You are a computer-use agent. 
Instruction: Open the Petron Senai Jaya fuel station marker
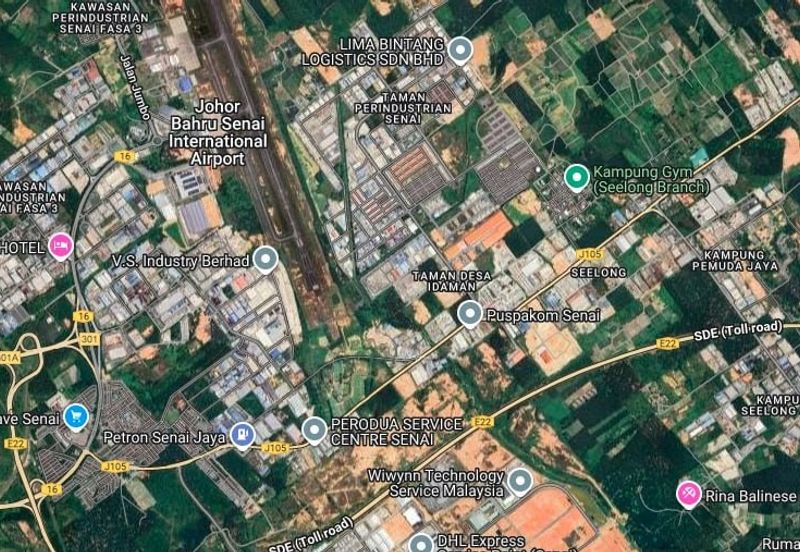pyautogui.click(x=241, y=435)
